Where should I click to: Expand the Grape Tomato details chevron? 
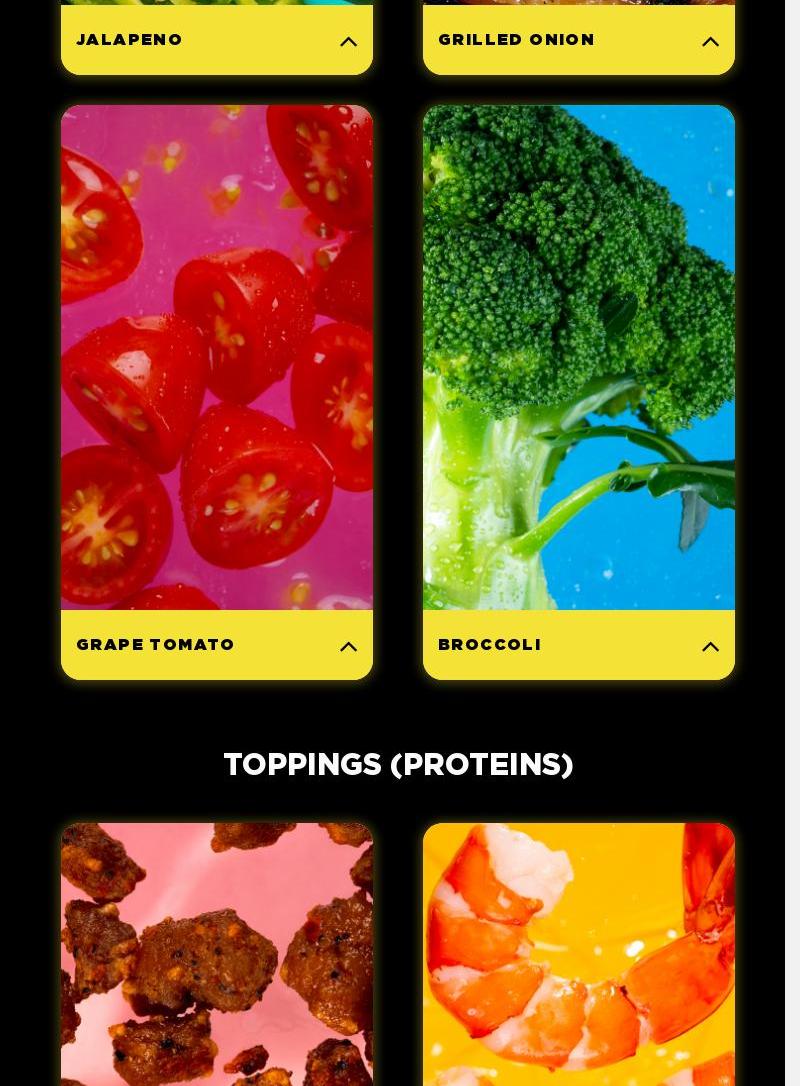(x=348, y=647)
